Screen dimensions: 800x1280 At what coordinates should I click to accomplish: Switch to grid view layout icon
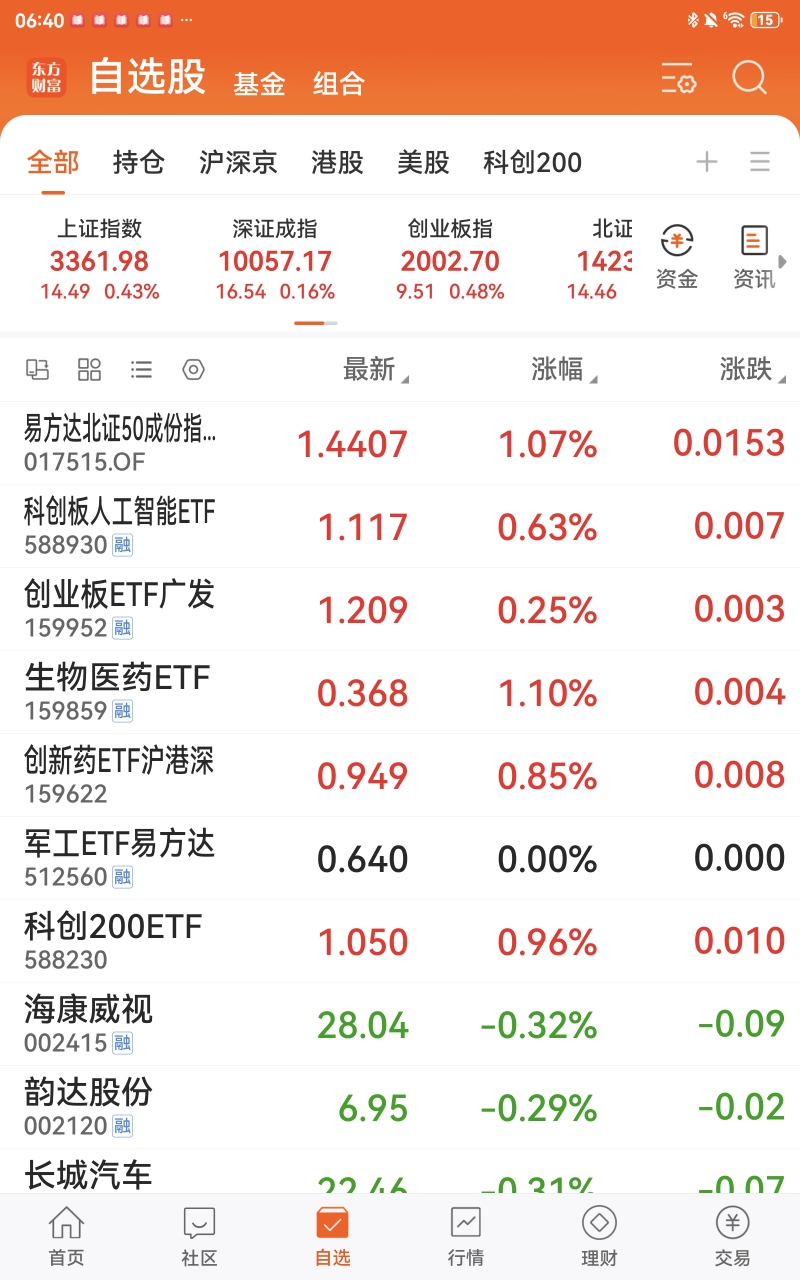[90, 370]
